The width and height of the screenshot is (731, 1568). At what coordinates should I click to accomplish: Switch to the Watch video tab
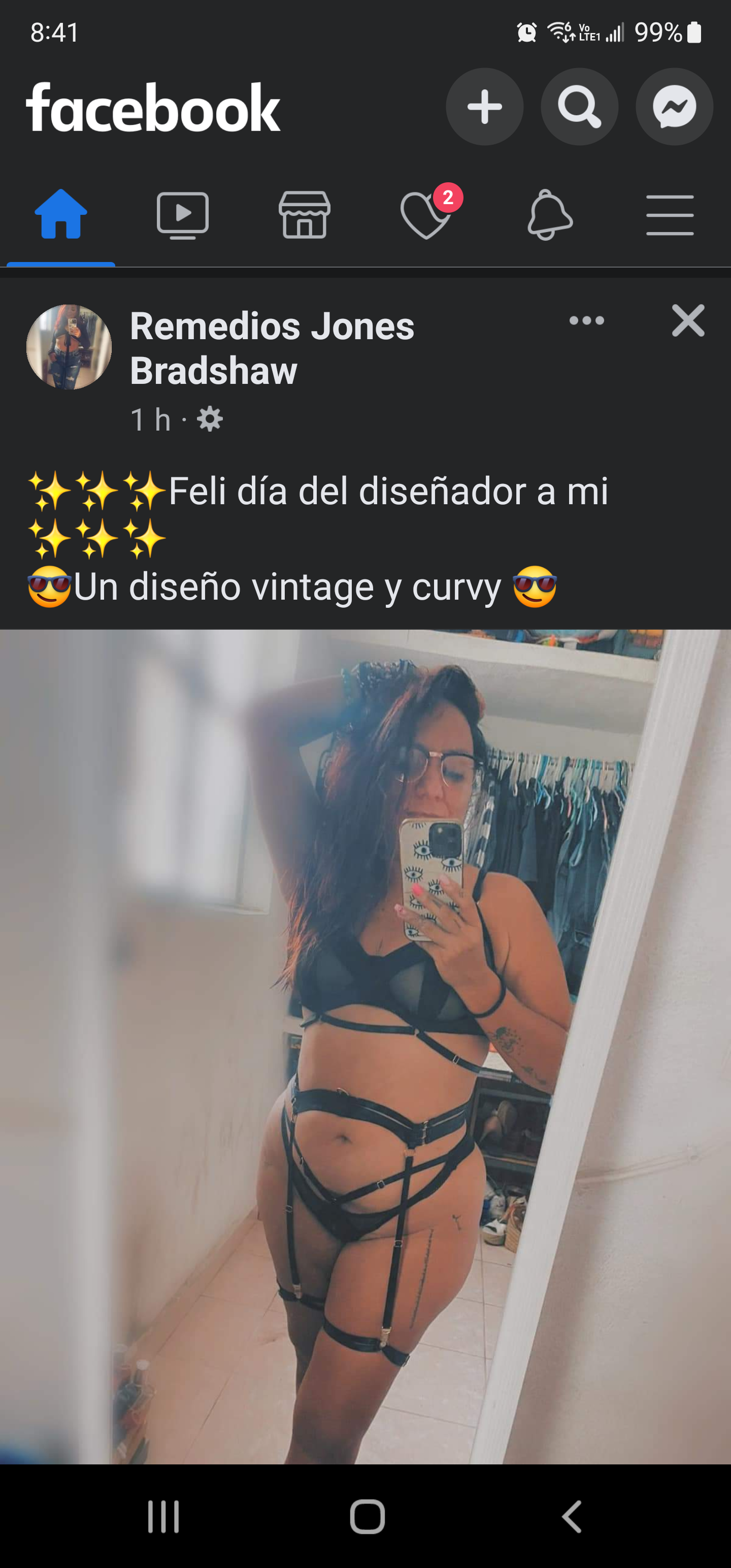point(183,214)
